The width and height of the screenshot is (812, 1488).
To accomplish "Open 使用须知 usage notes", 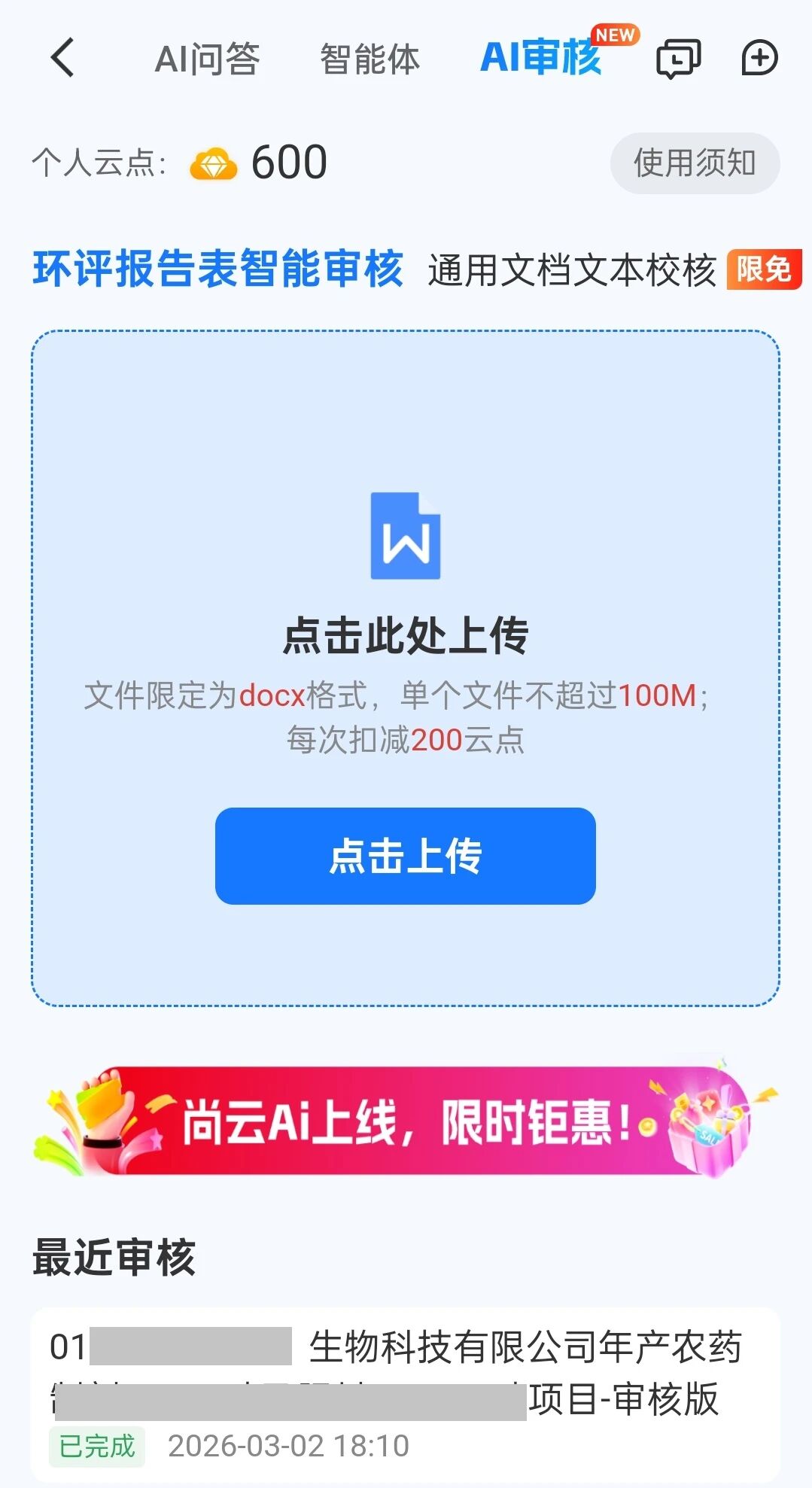I will tap(694, 163).
